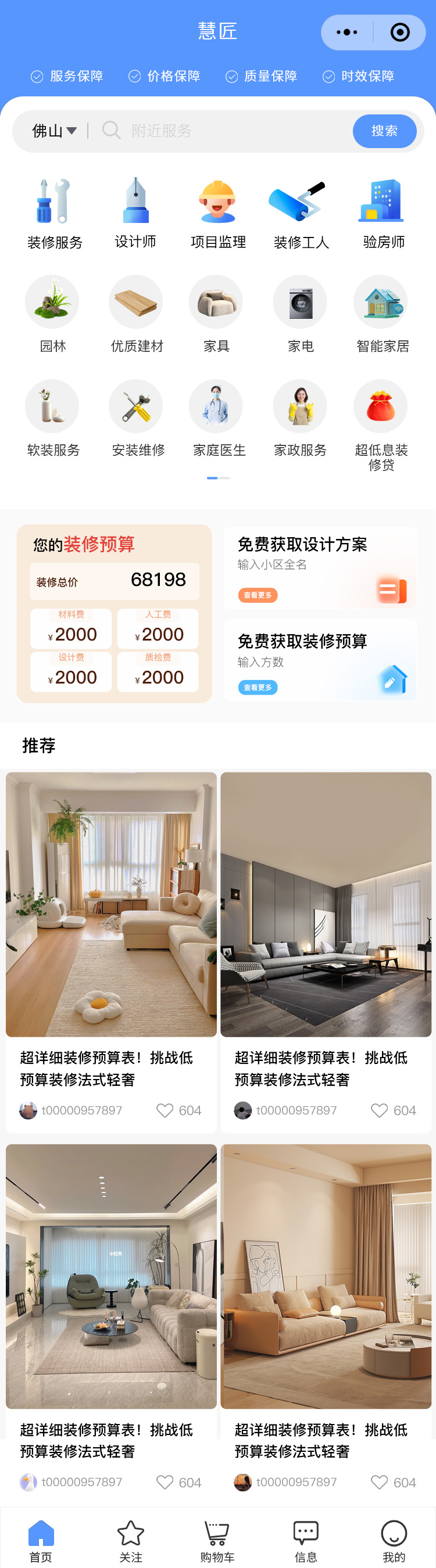
Task: Open the 您的装修预算 card
Action: tap(114, 613)
